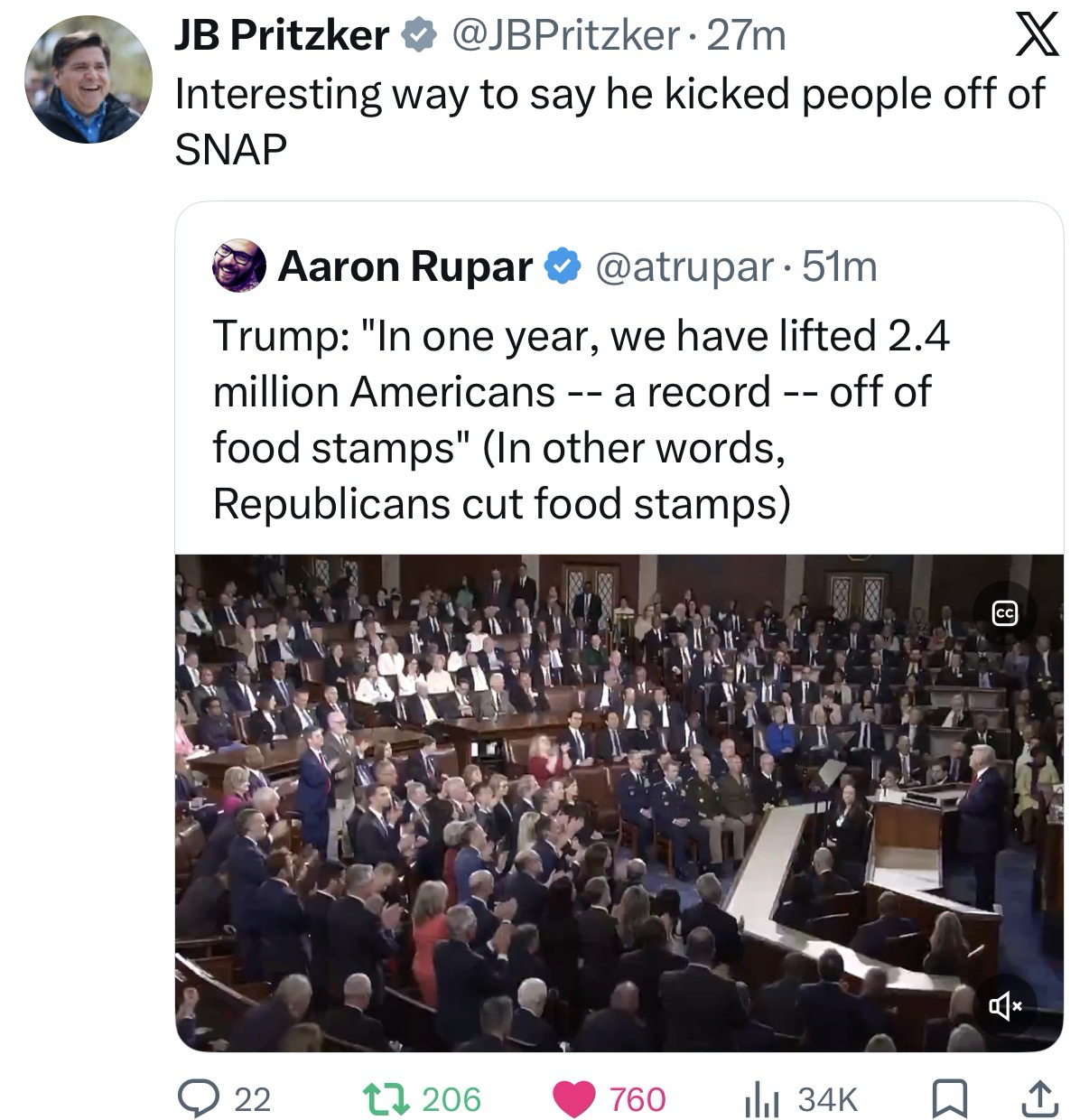Unmute the video in Aaron Rupar's post
The height and width of the screenshot is (1120, 1089).
[1004, 1004]
